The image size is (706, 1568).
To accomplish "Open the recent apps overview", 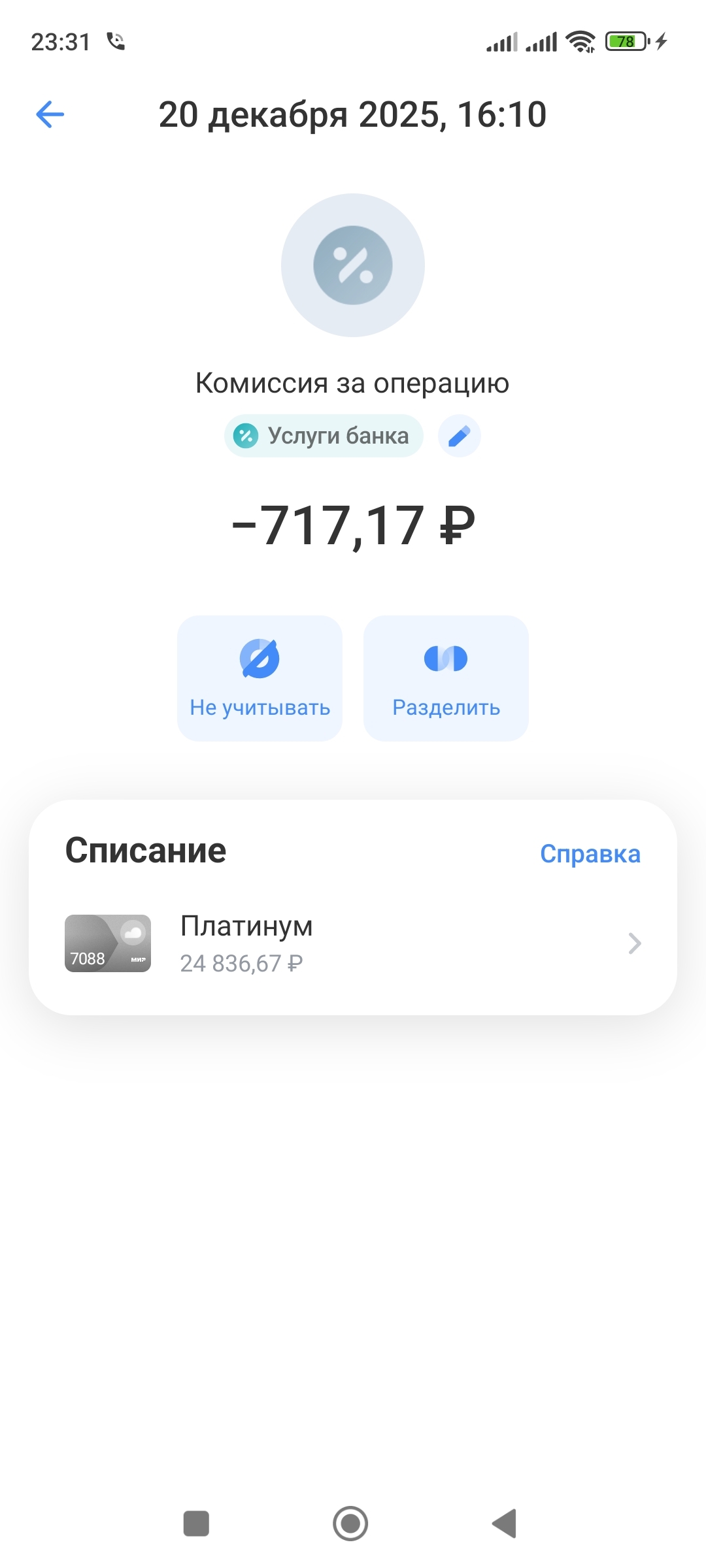I will tap(196, 1524).
